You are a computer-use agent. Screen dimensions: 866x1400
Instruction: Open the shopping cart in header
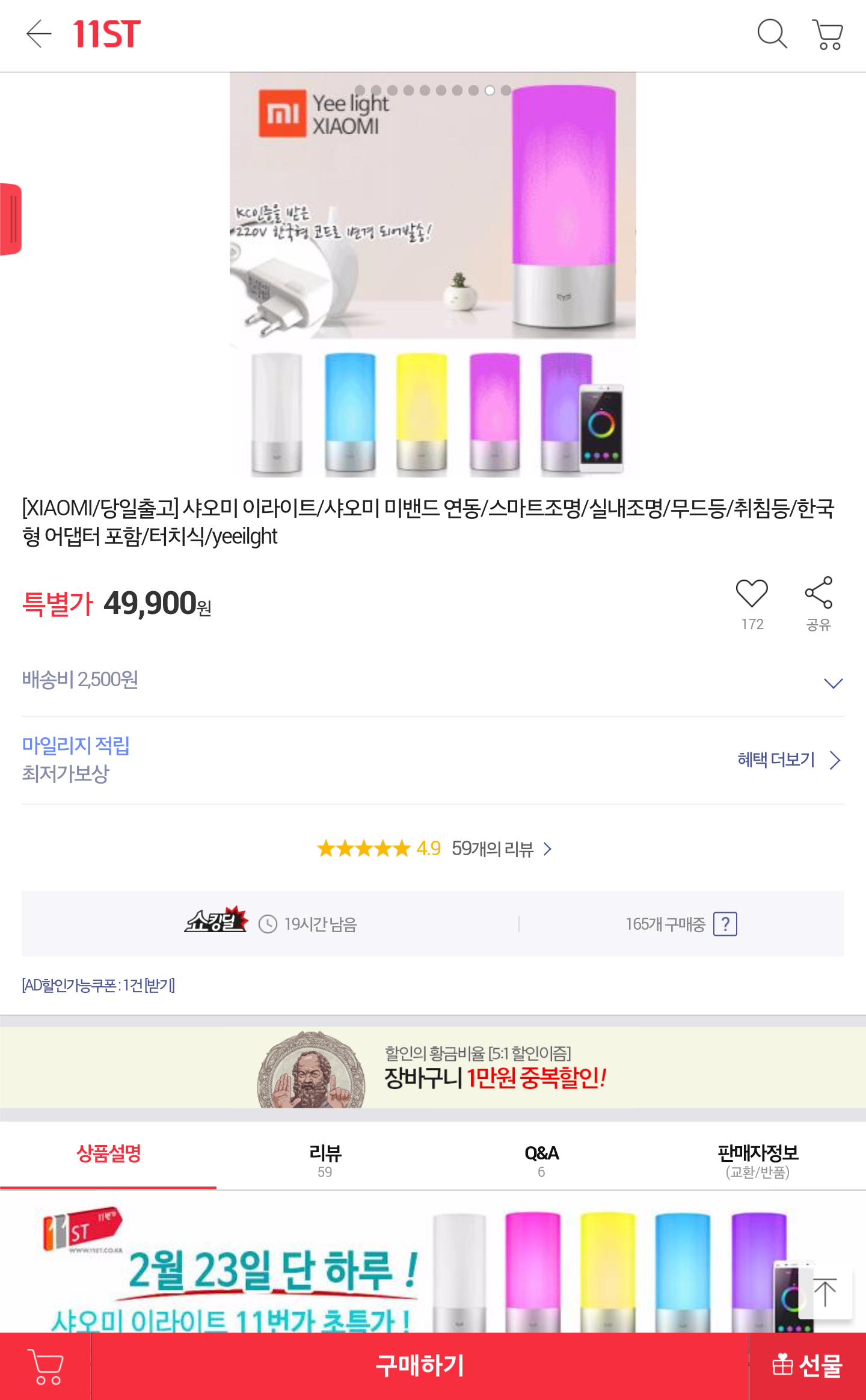point(828,34)
